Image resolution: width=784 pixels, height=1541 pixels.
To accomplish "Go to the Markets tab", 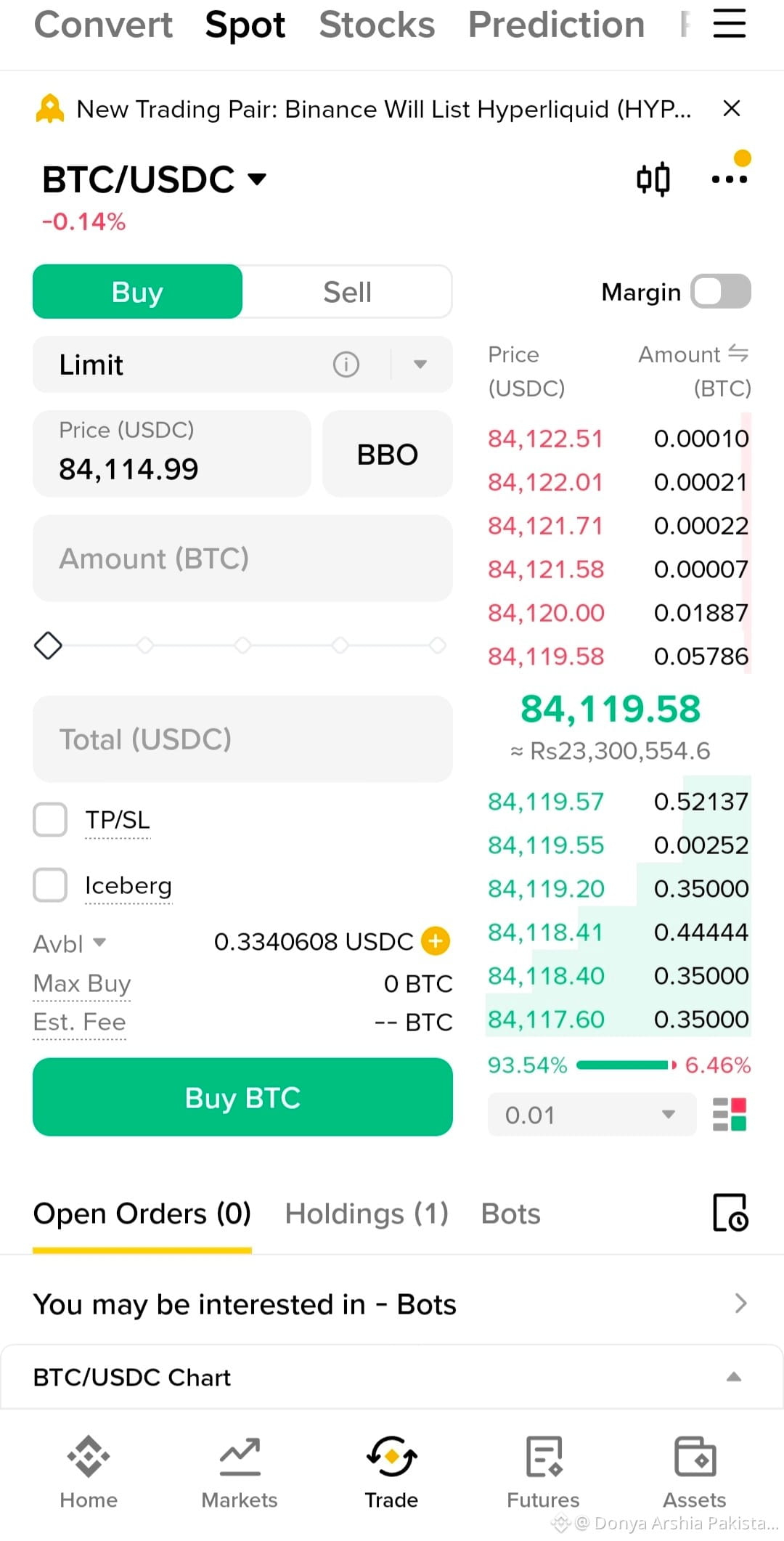I will (240, 1471).
